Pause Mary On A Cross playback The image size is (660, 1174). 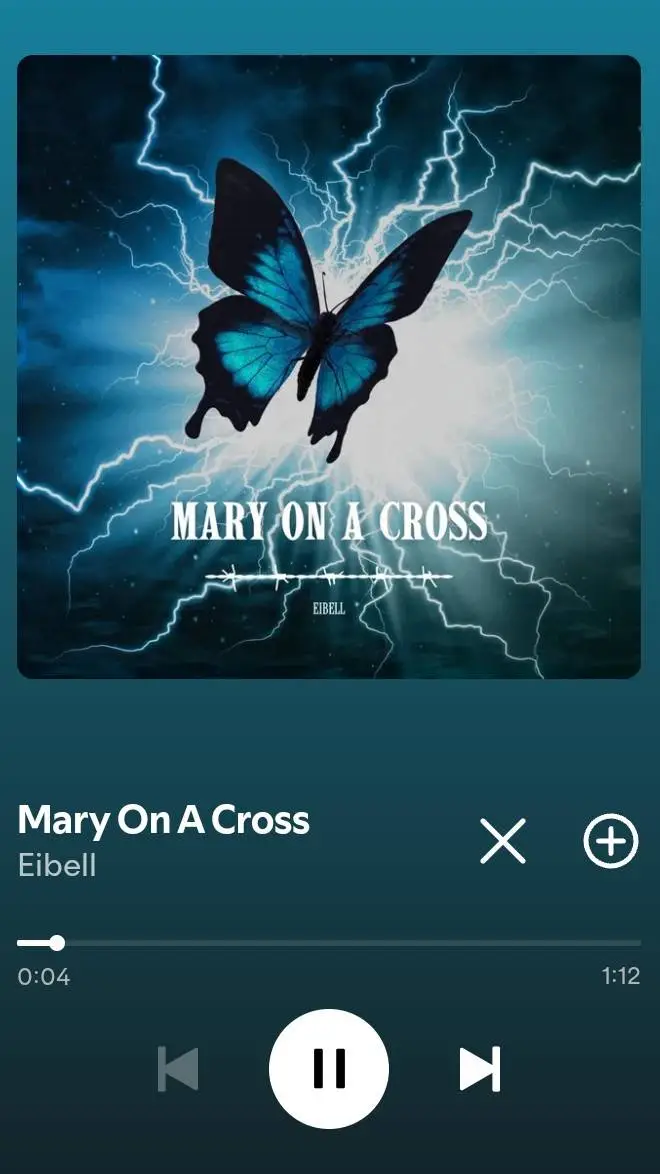(329, 1068)
